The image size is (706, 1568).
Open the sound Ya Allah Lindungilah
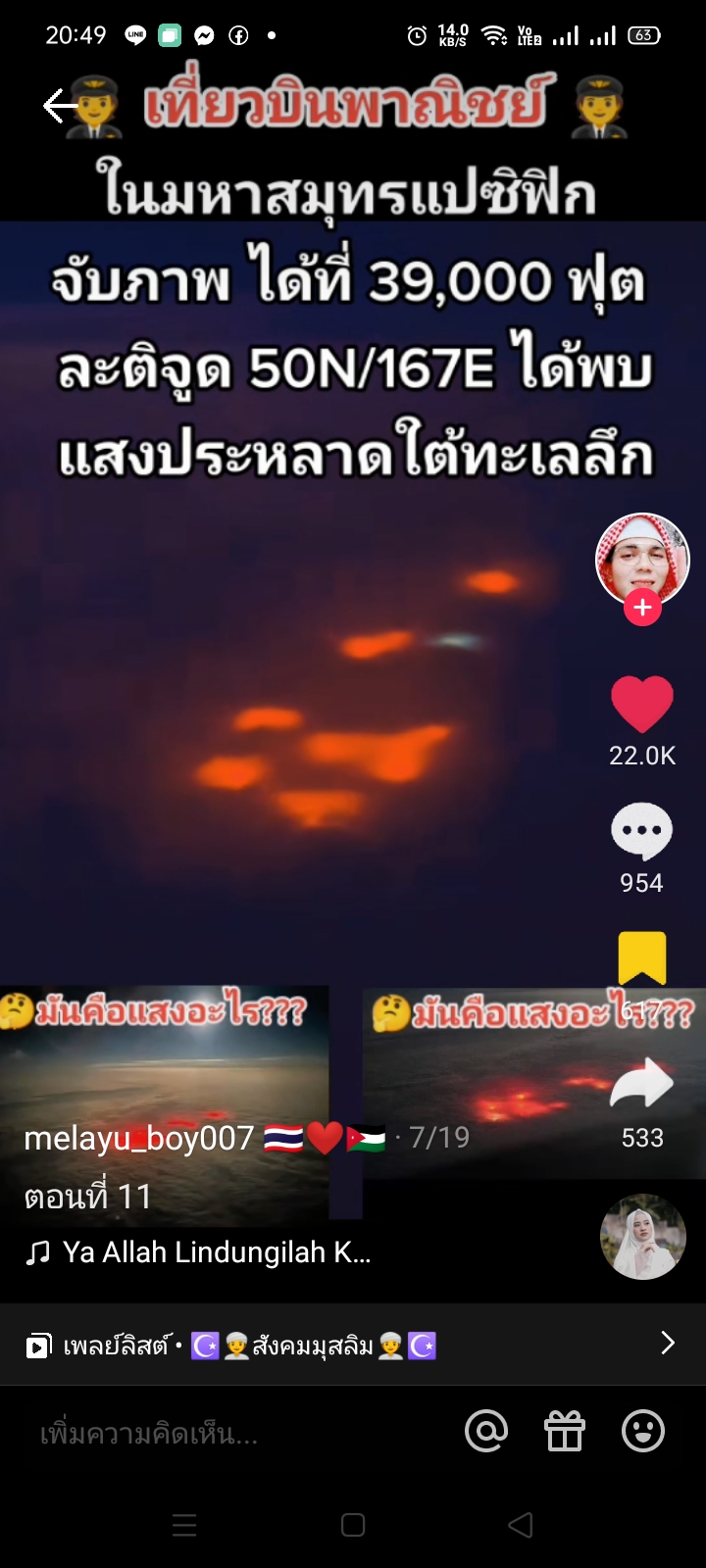click(216, 1252)
